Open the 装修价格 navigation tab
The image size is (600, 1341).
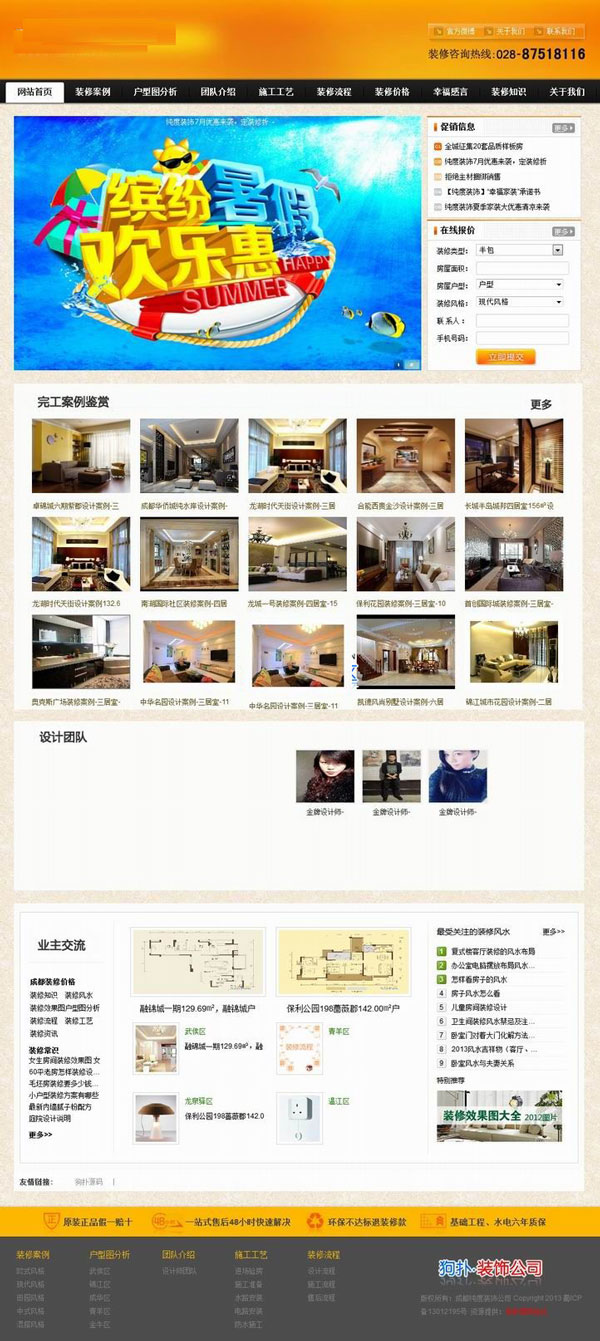[392, 92]
